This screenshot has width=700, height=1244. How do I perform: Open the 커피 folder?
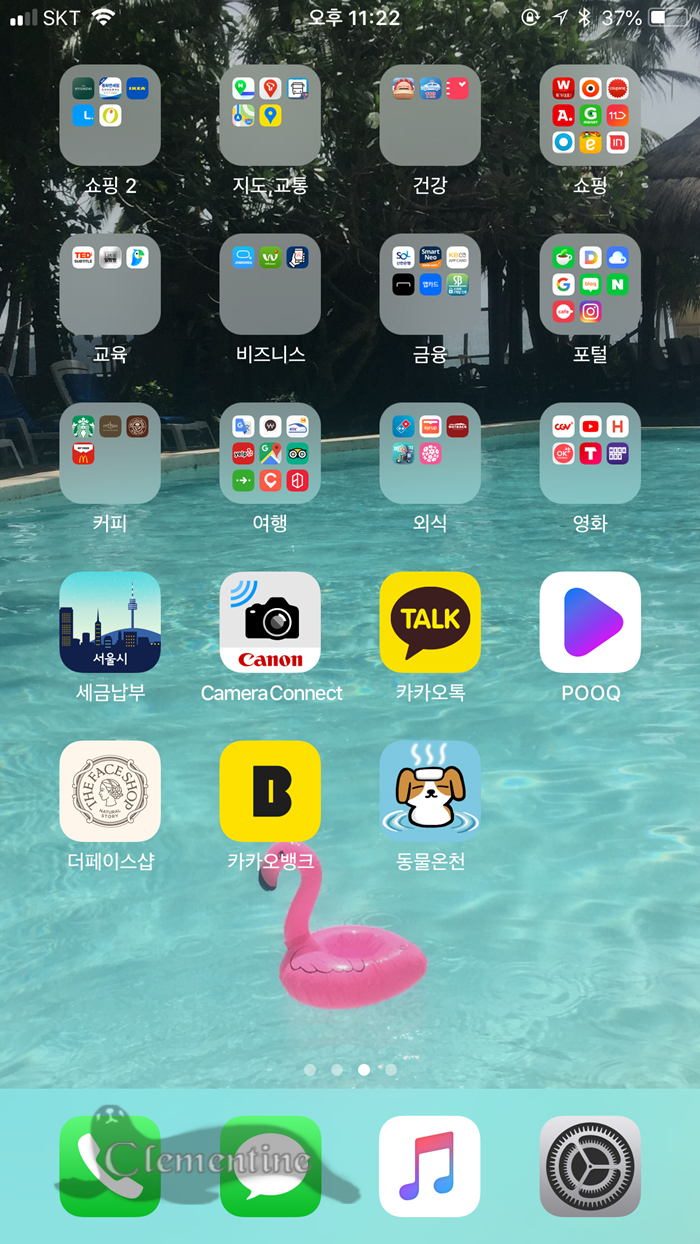[110, 453]
